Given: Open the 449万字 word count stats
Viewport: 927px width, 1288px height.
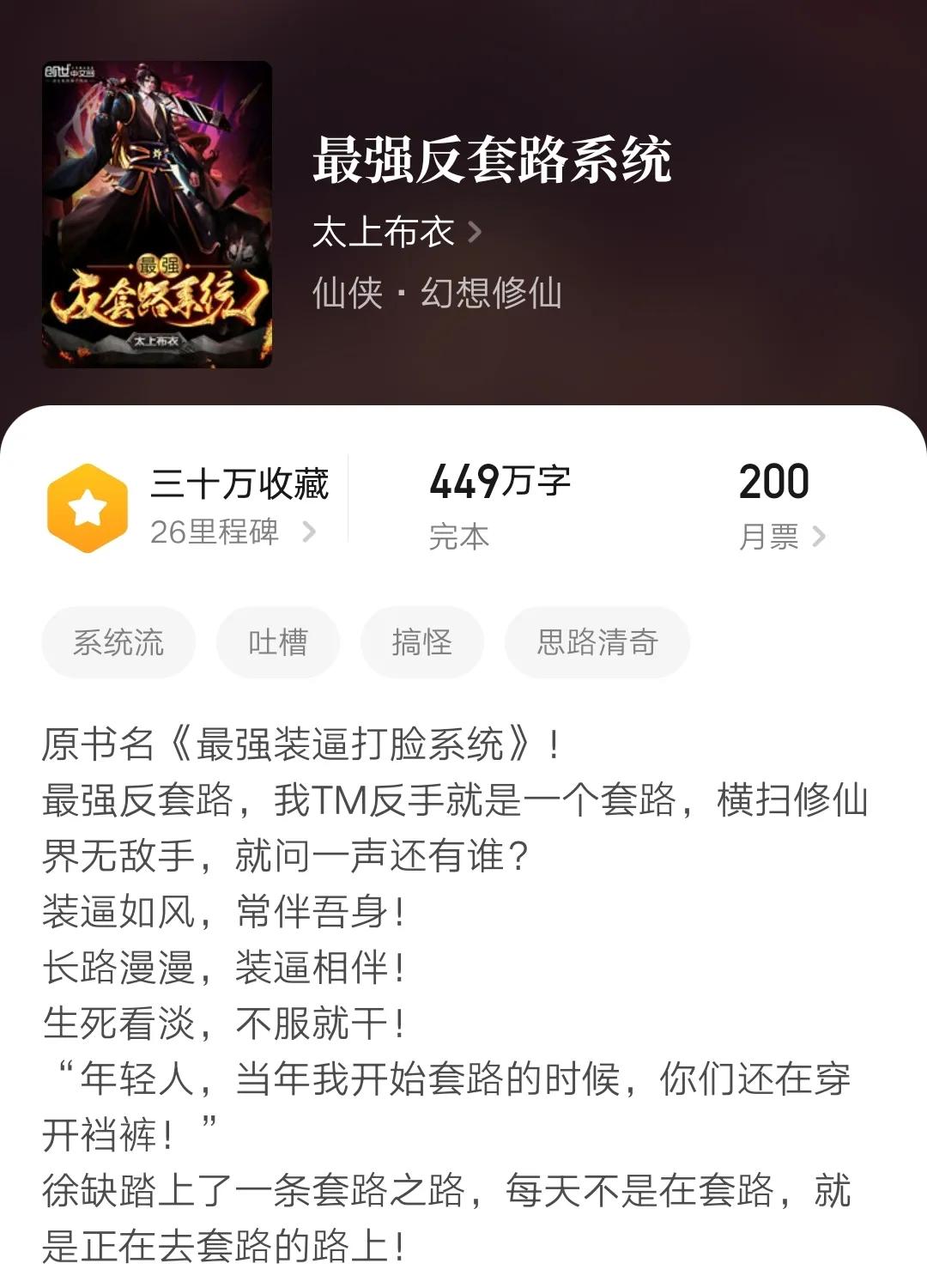Looking at the screenshot, I should (502, 481).
